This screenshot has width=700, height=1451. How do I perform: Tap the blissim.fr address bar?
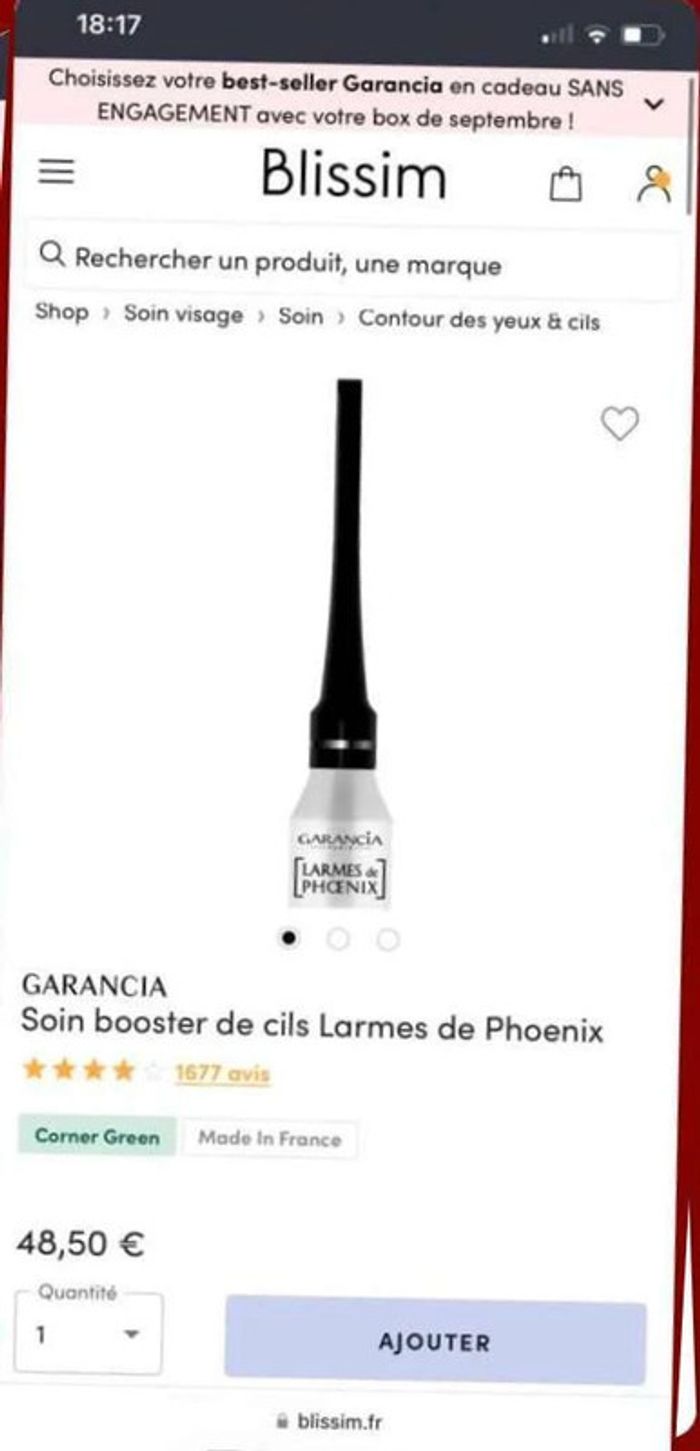(x=338, y=1421)
